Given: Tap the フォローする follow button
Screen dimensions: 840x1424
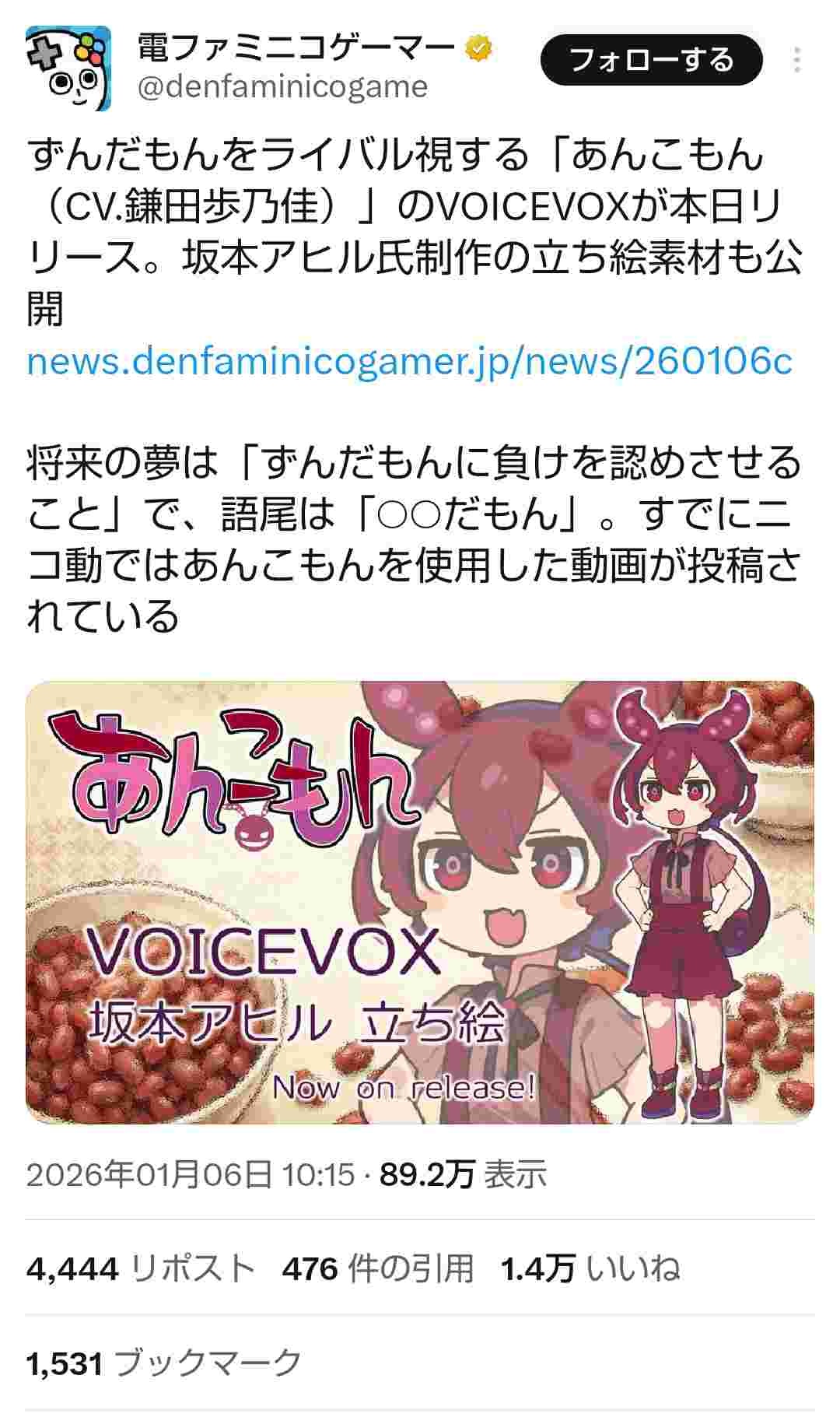Looking at the screenshot, I should 651,61.
